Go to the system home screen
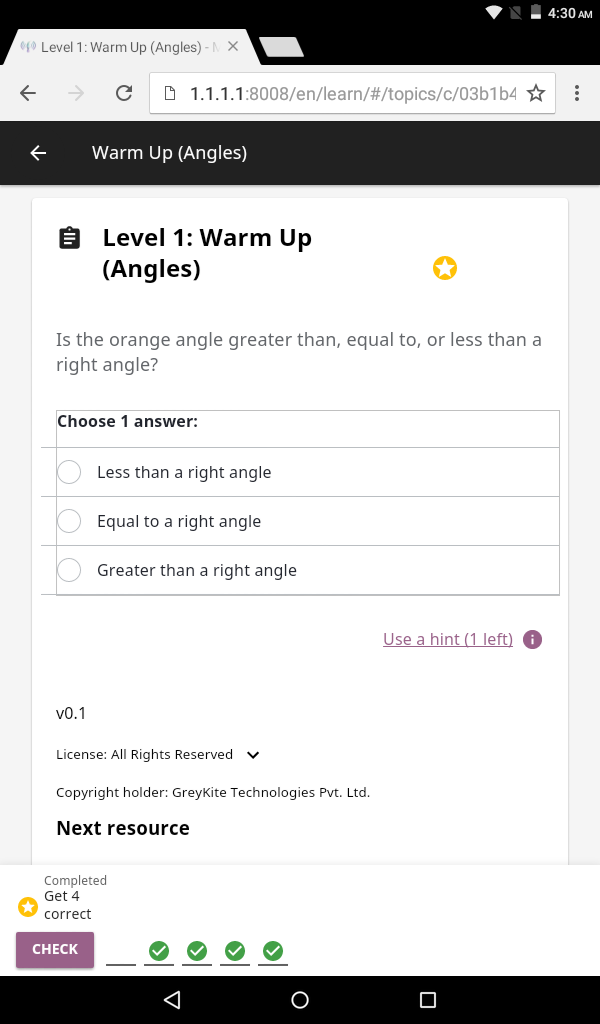 pos(300,999)
